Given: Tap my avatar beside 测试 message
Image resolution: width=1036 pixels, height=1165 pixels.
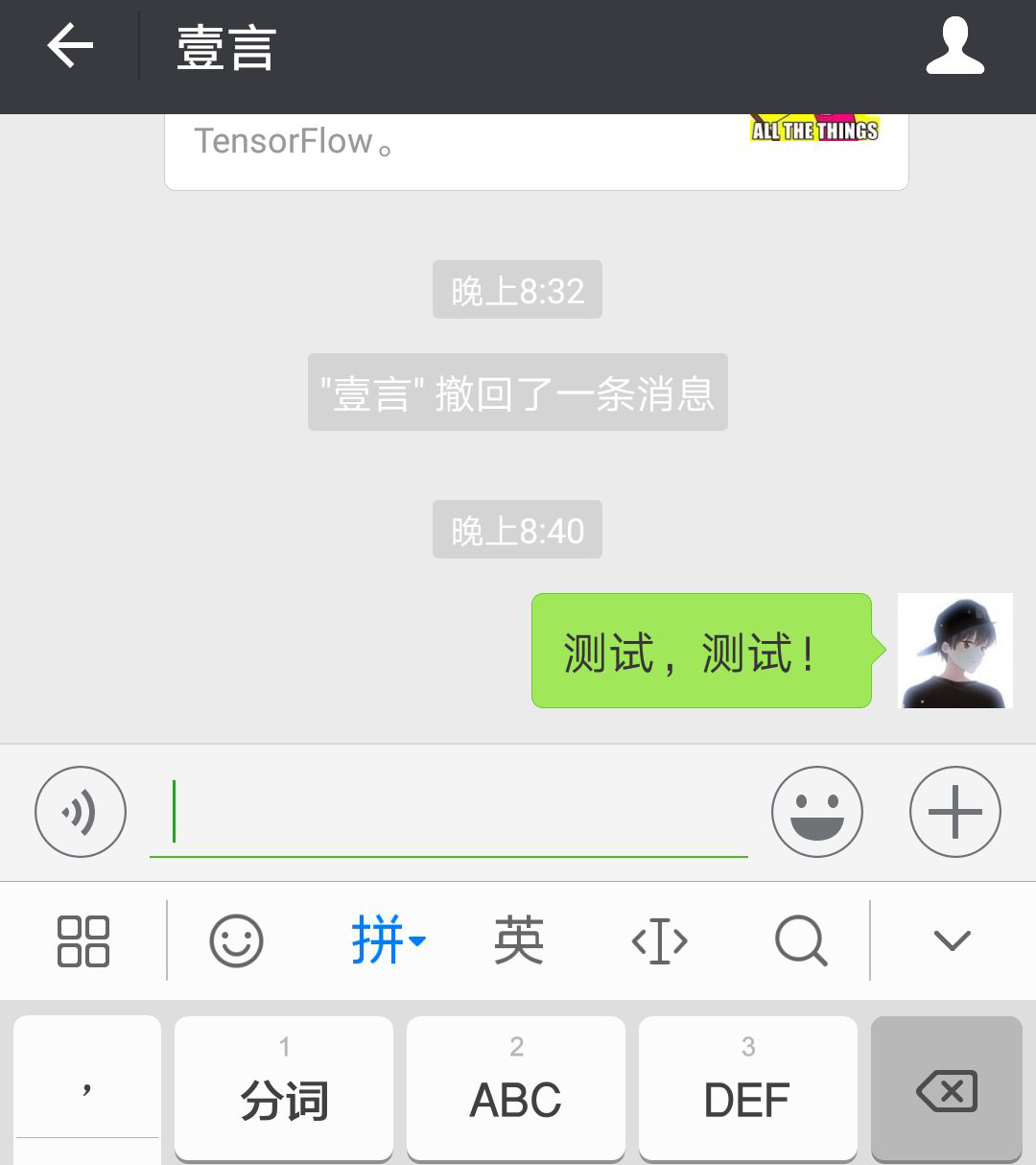Looking at the screenshot, I should pyautogui.click(x=954, y=651).
